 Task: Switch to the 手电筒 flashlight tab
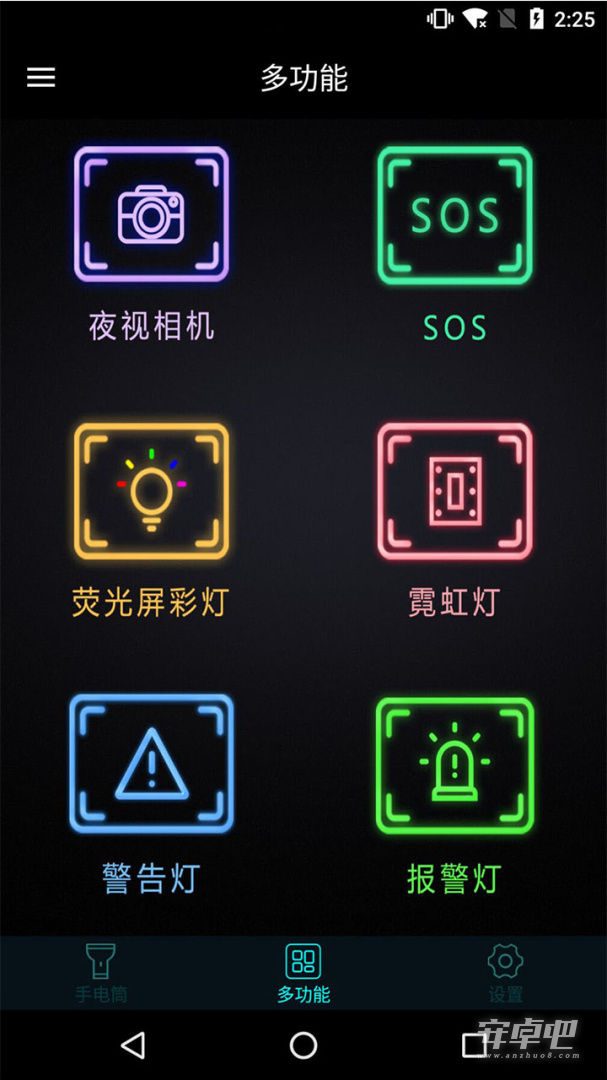(101, 973)
